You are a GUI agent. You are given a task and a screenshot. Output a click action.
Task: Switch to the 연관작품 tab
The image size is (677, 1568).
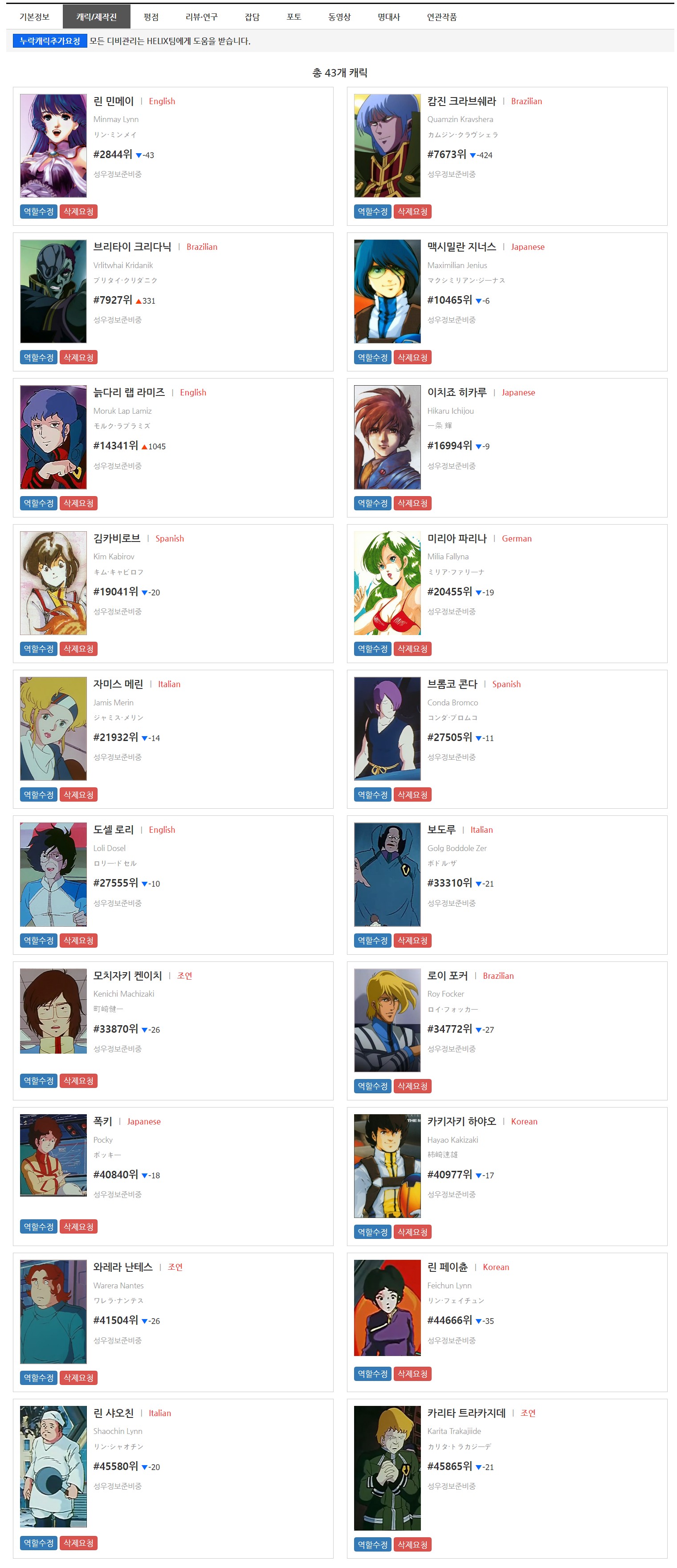click(x=441, y=17)
